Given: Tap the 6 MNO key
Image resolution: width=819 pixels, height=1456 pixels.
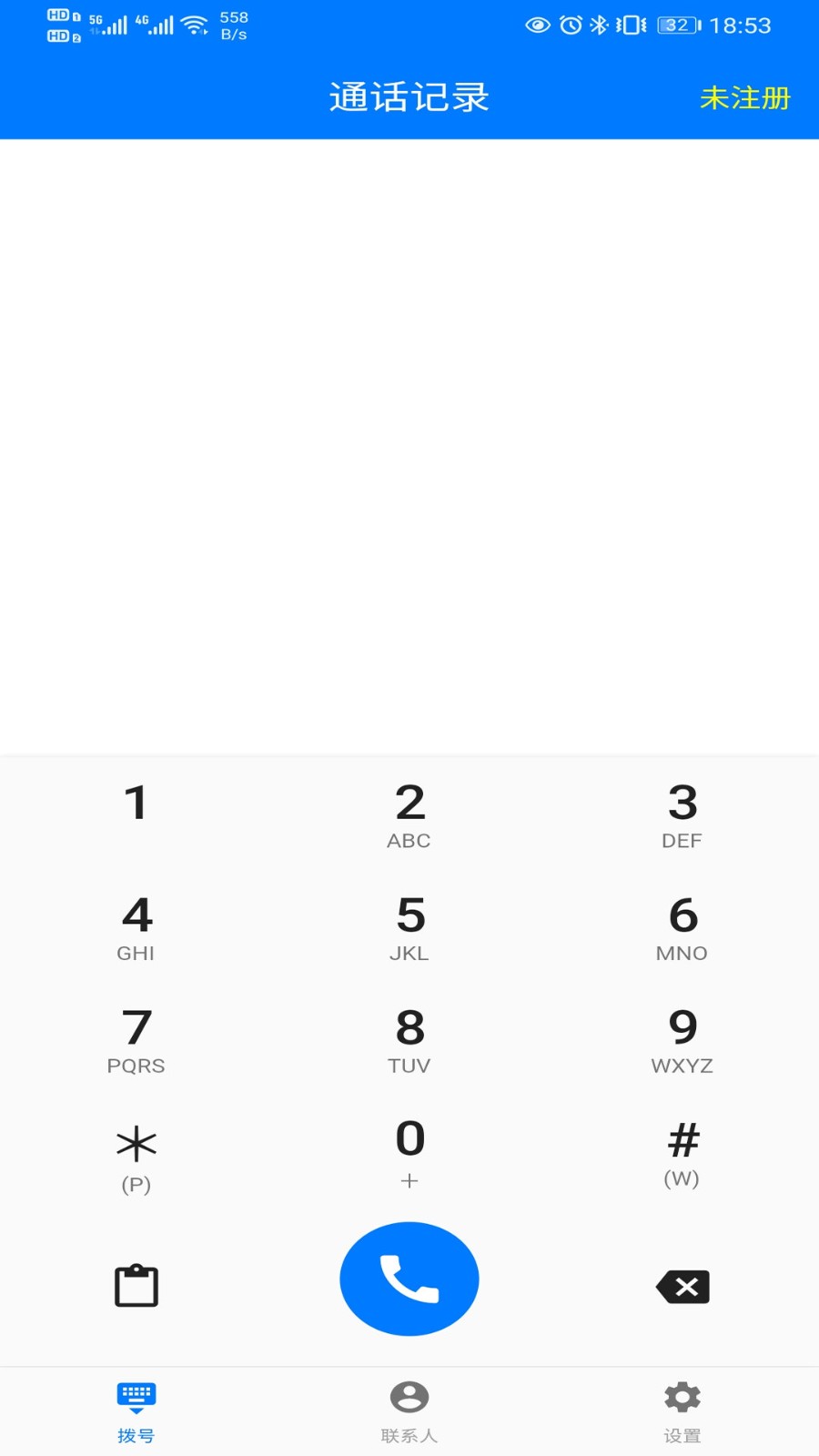Looking at the screenshot, I should point(682,926).
